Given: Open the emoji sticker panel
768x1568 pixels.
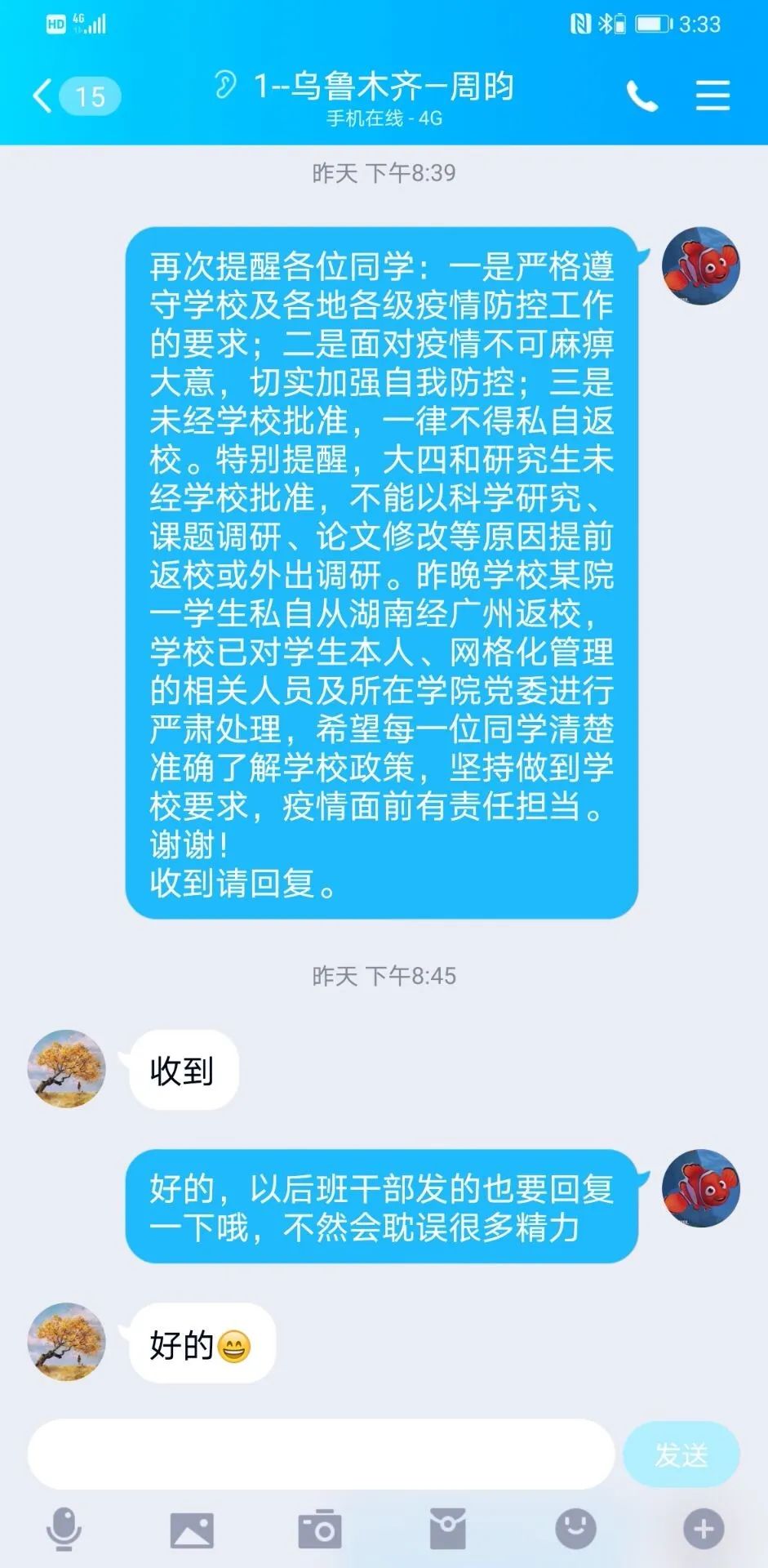Looking at the screenshot, I should pyautogui.click(x=575, y=1529).
